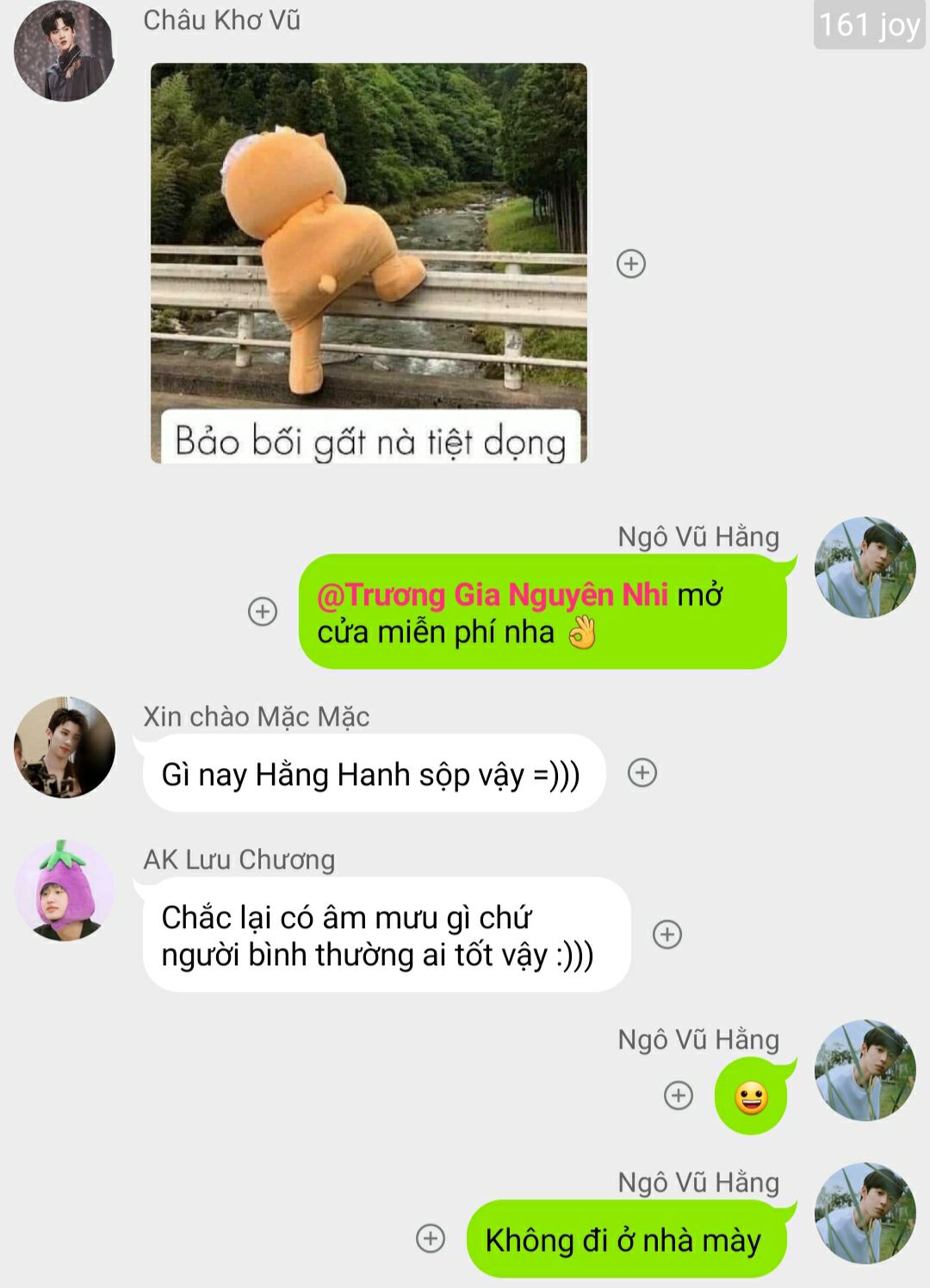Image resolution: width=930 pixels, height=1288 pixels.
Task: Tap the plus icon beside the bear image
Action: tap(631, 263)
